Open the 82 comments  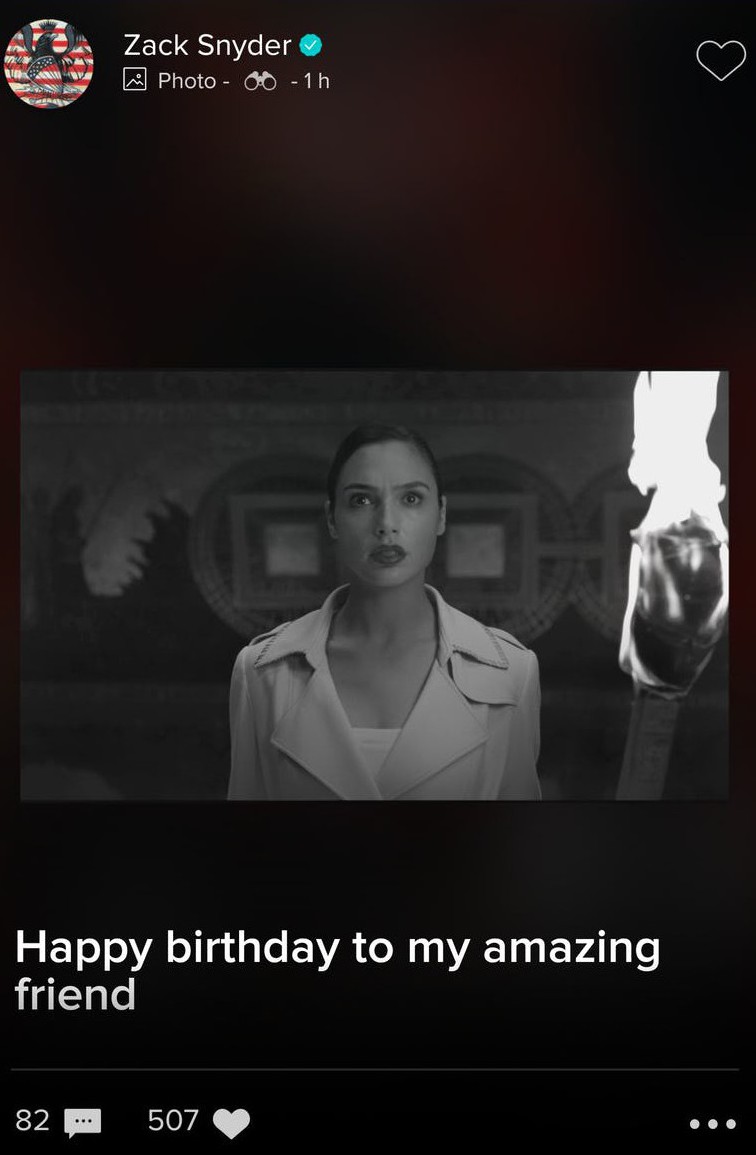click(83, 1122)
